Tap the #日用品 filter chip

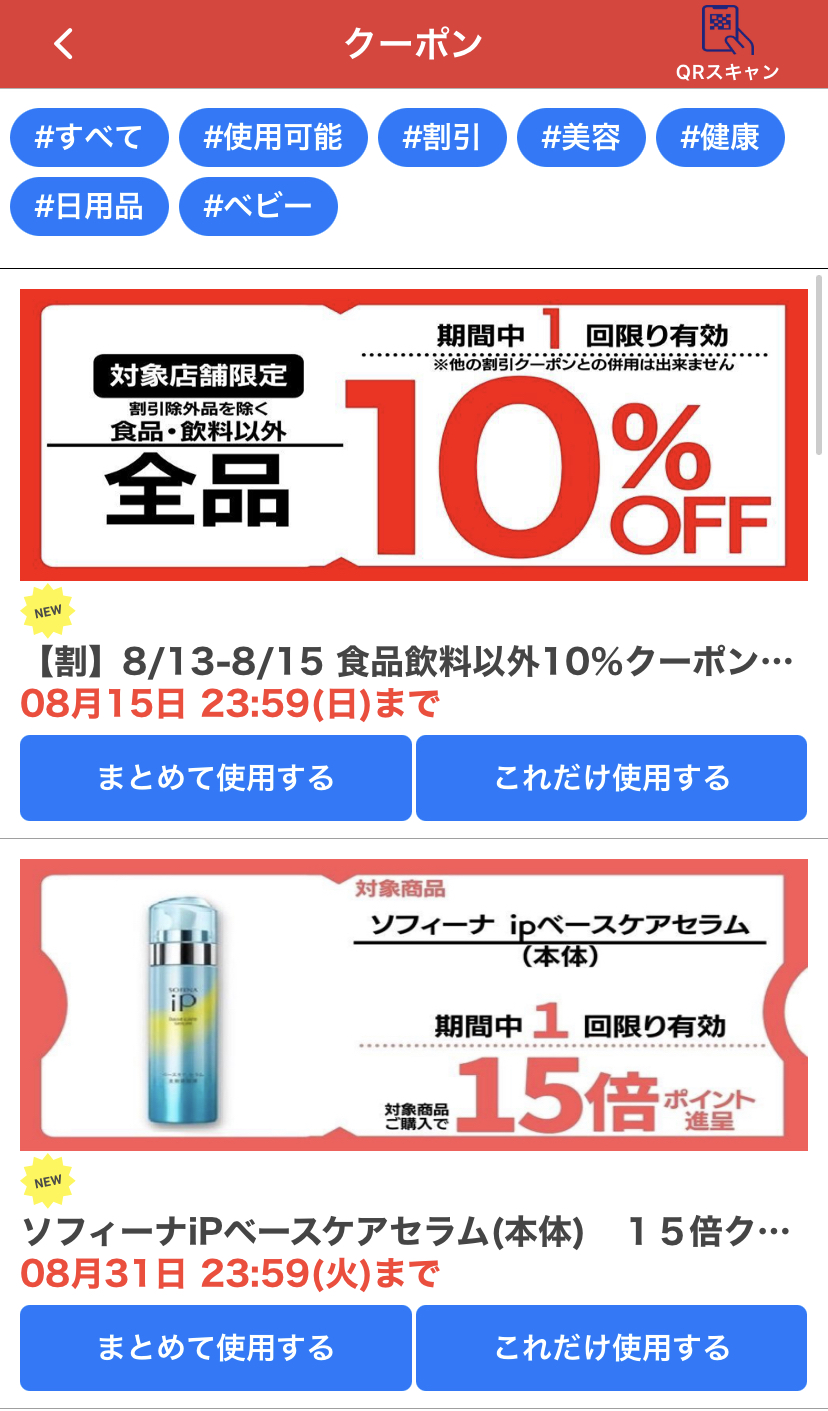tap(89, 206)
